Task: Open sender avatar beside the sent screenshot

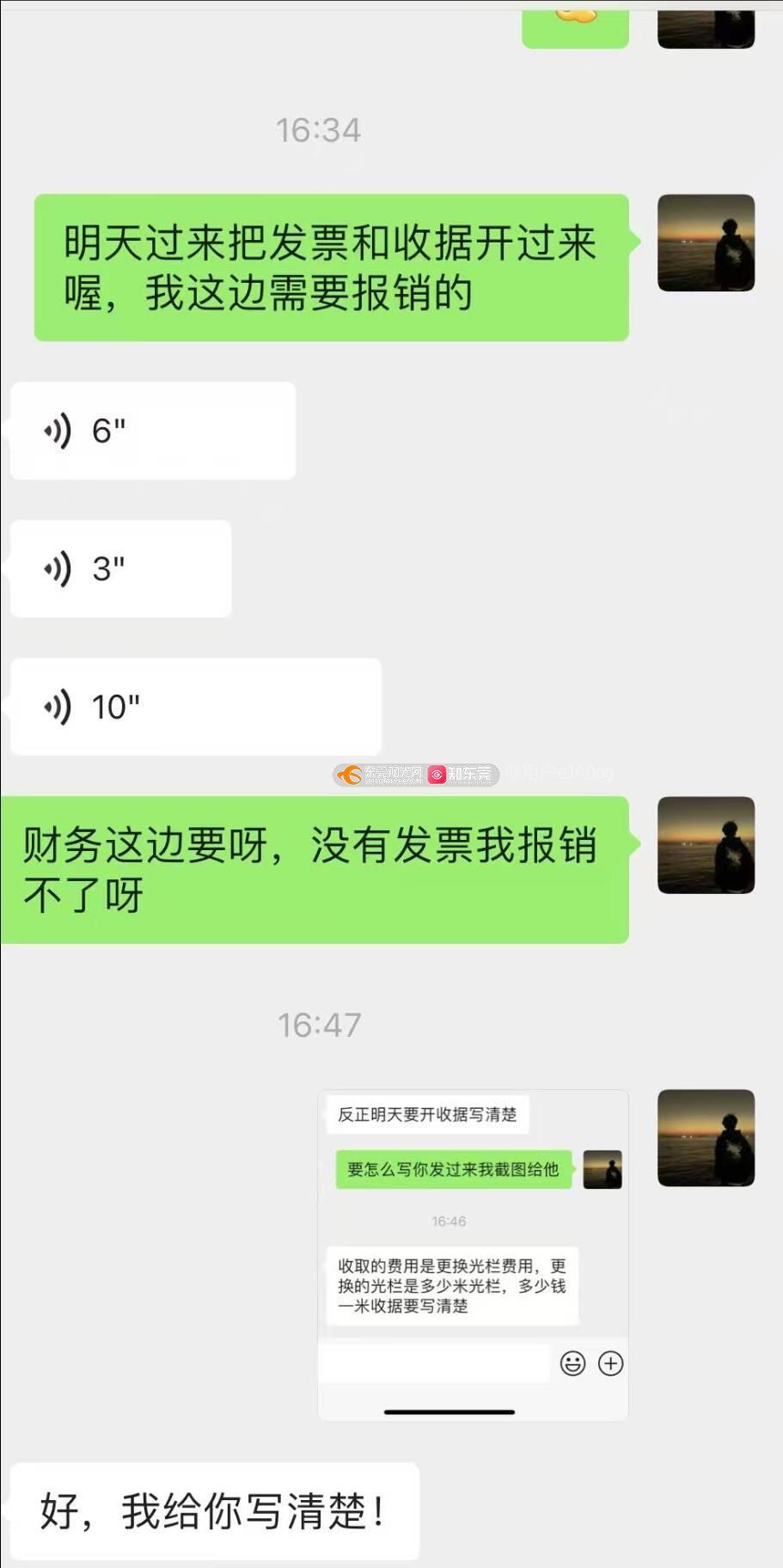Action: pyautogui.click(x=706, y=1138)
